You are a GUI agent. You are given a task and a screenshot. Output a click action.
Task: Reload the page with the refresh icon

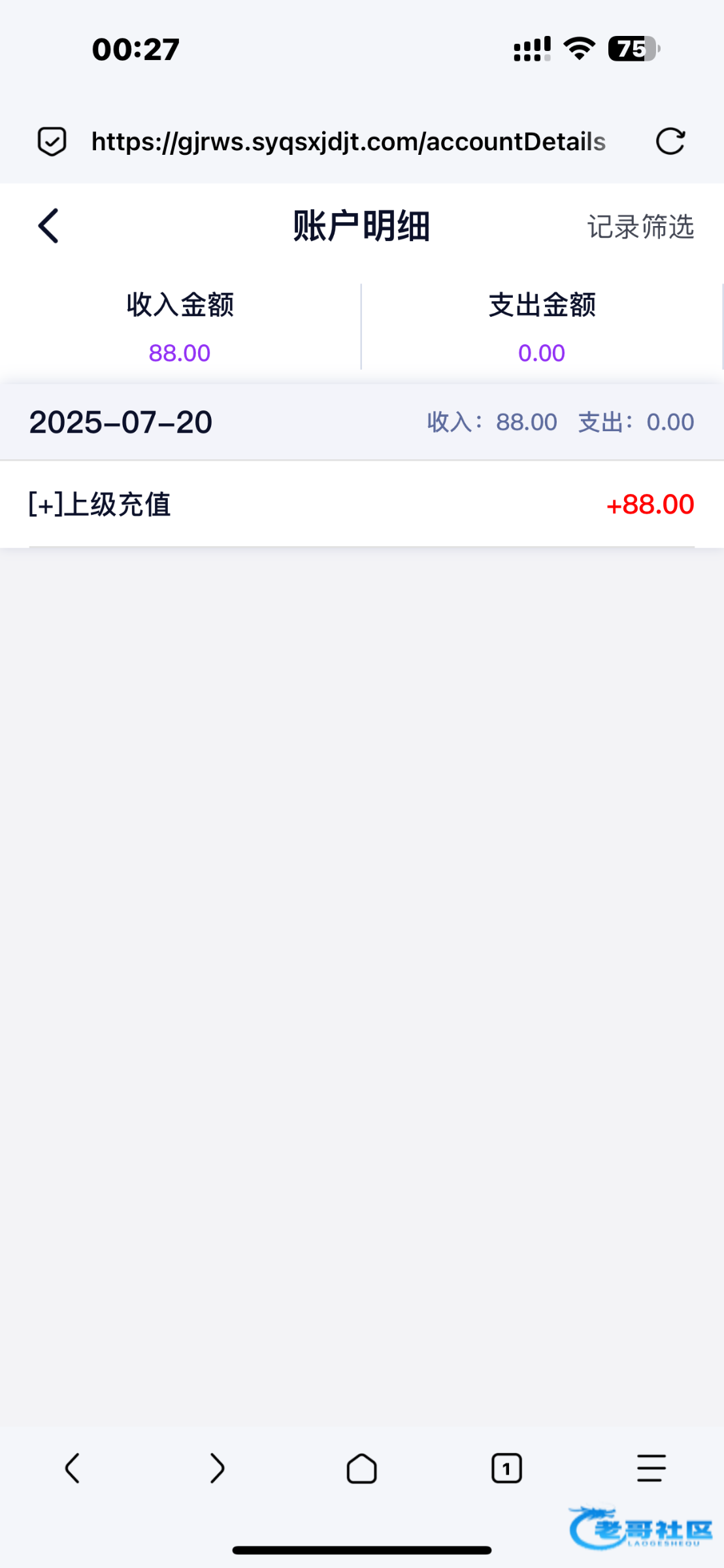(670, 141)
